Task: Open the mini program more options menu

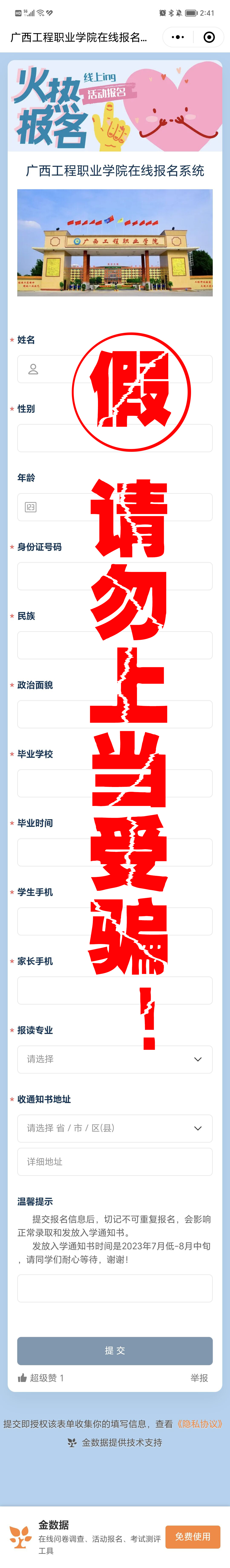Action: (178, 37)
